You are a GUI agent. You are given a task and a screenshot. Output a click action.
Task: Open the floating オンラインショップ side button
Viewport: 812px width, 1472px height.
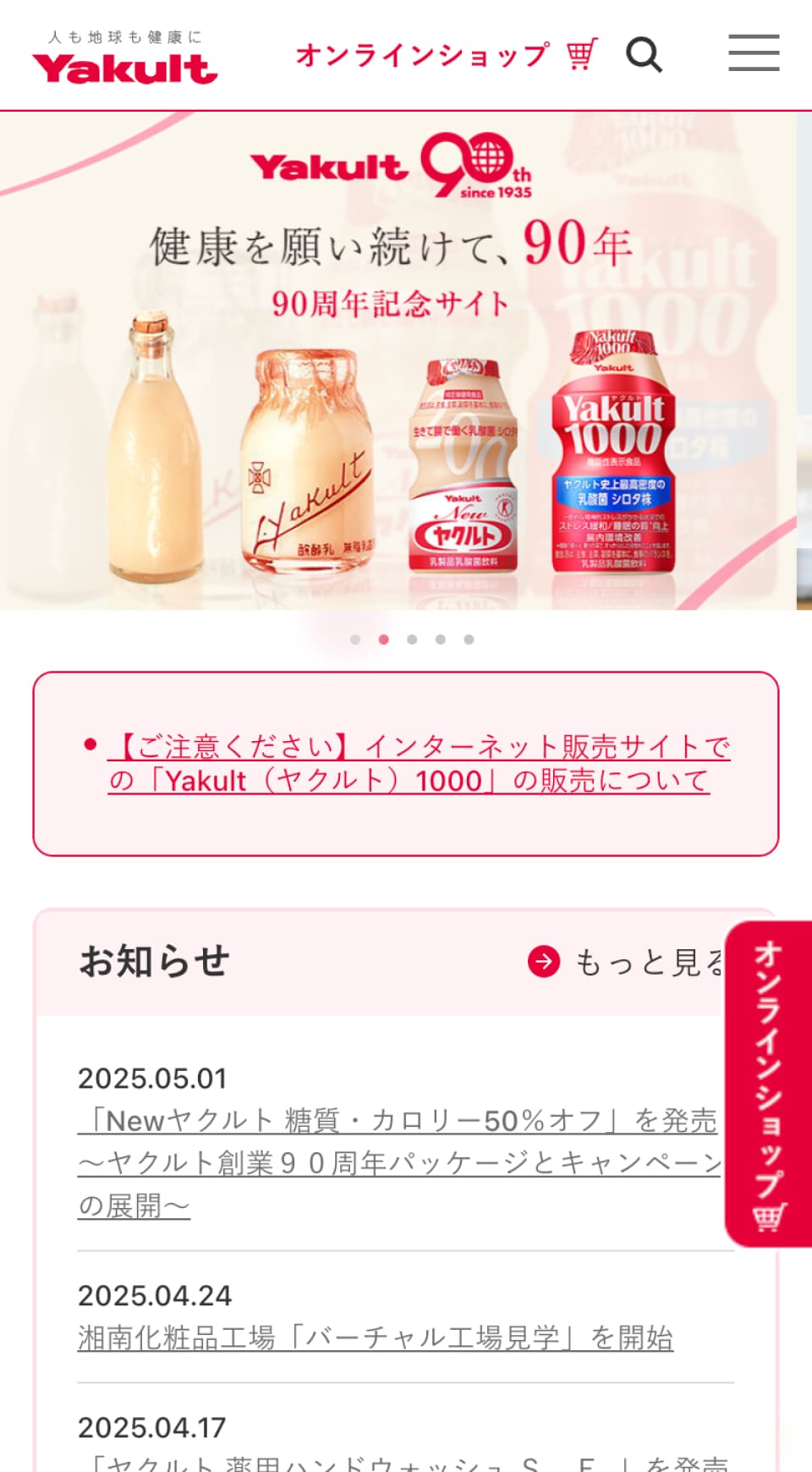[768, 1084]
